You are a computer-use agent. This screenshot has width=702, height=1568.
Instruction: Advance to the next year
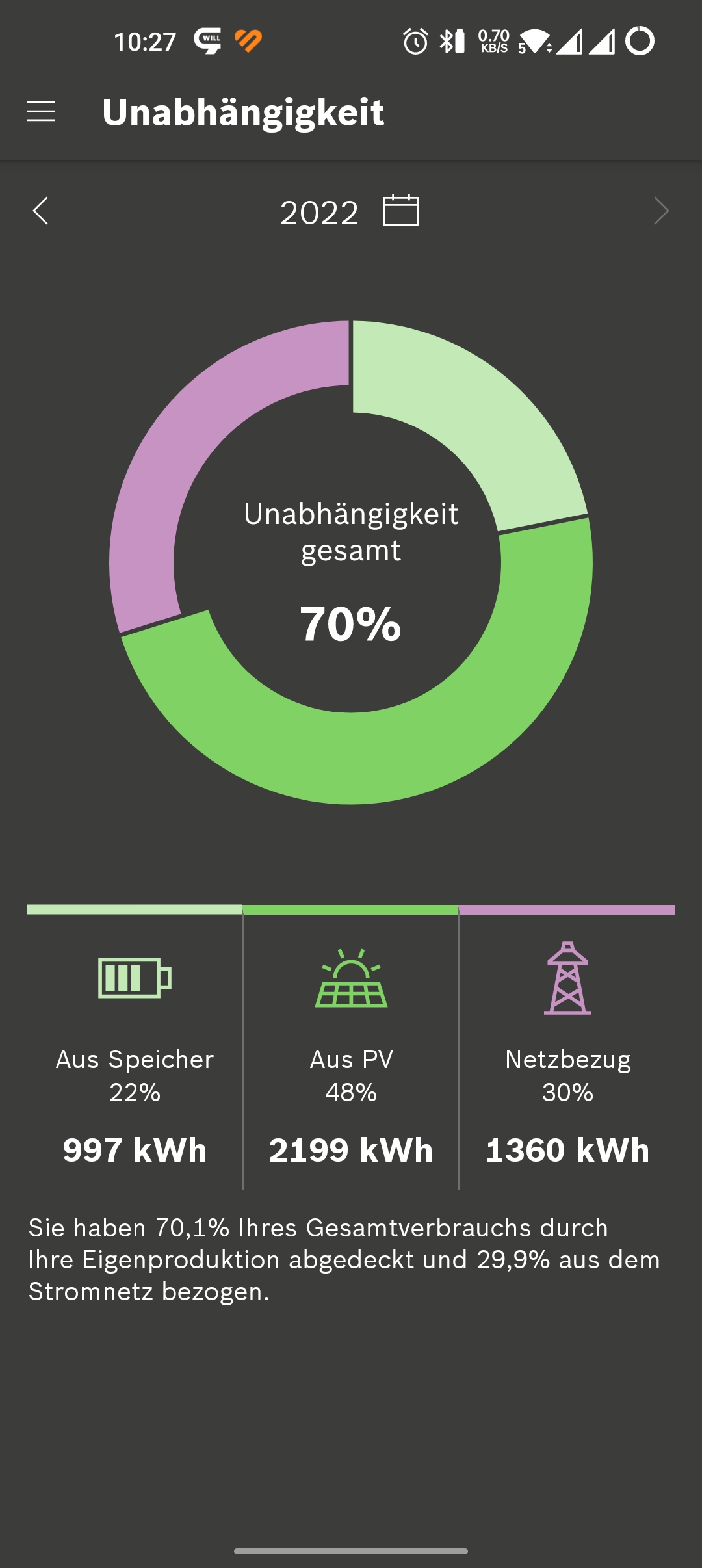[661, 211]
